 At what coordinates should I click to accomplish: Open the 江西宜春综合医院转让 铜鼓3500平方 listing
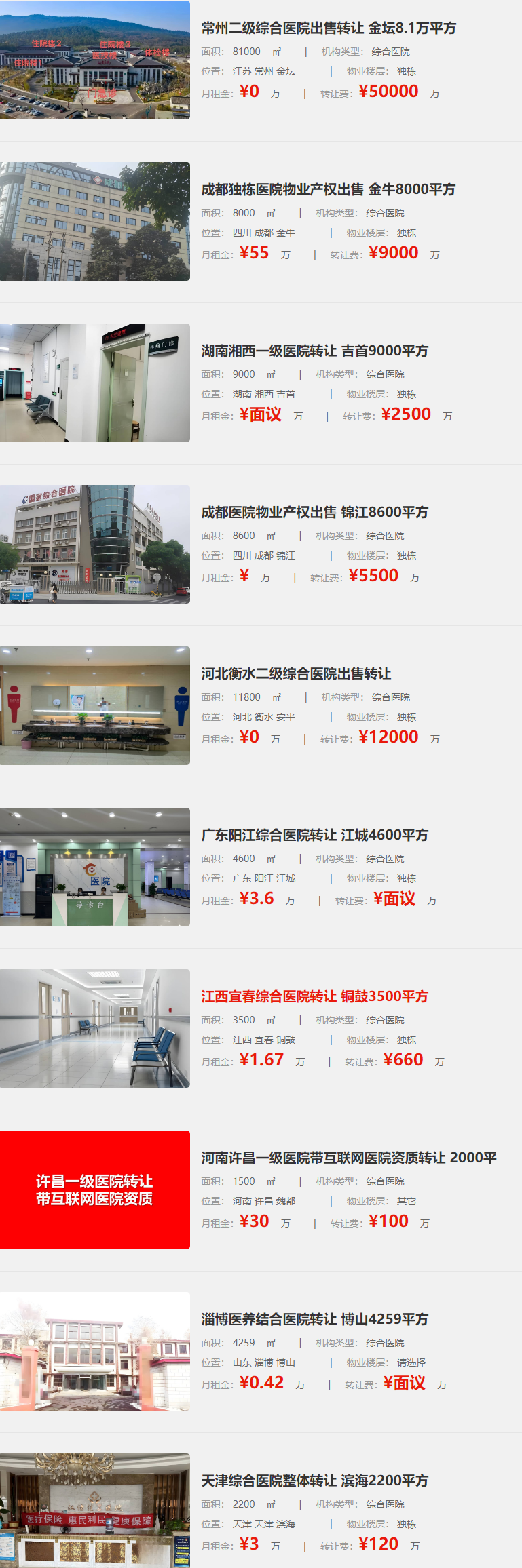click(314, 996)
